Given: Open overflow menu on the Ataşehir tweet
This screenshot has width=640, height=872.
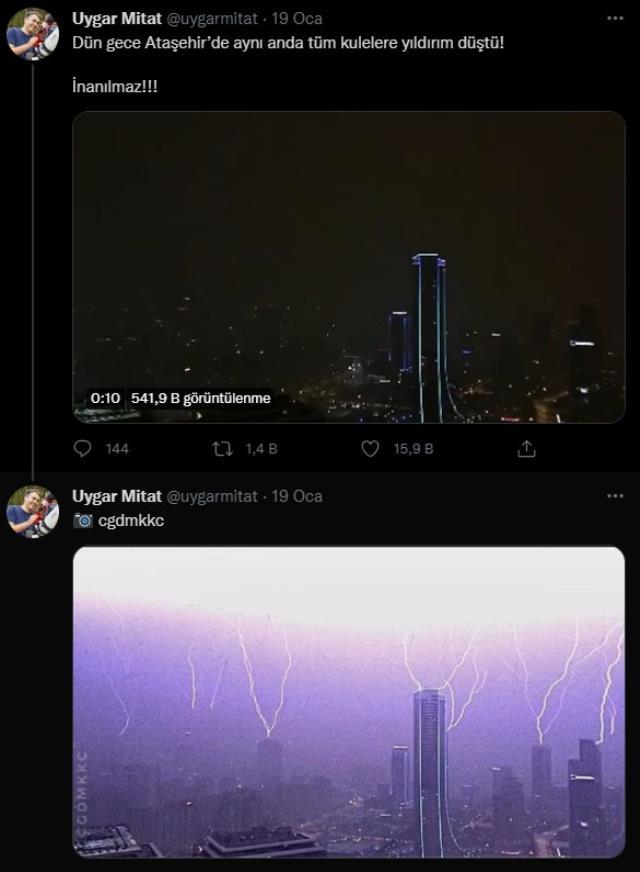Looking at the screenshot, I should click(615, 18).
